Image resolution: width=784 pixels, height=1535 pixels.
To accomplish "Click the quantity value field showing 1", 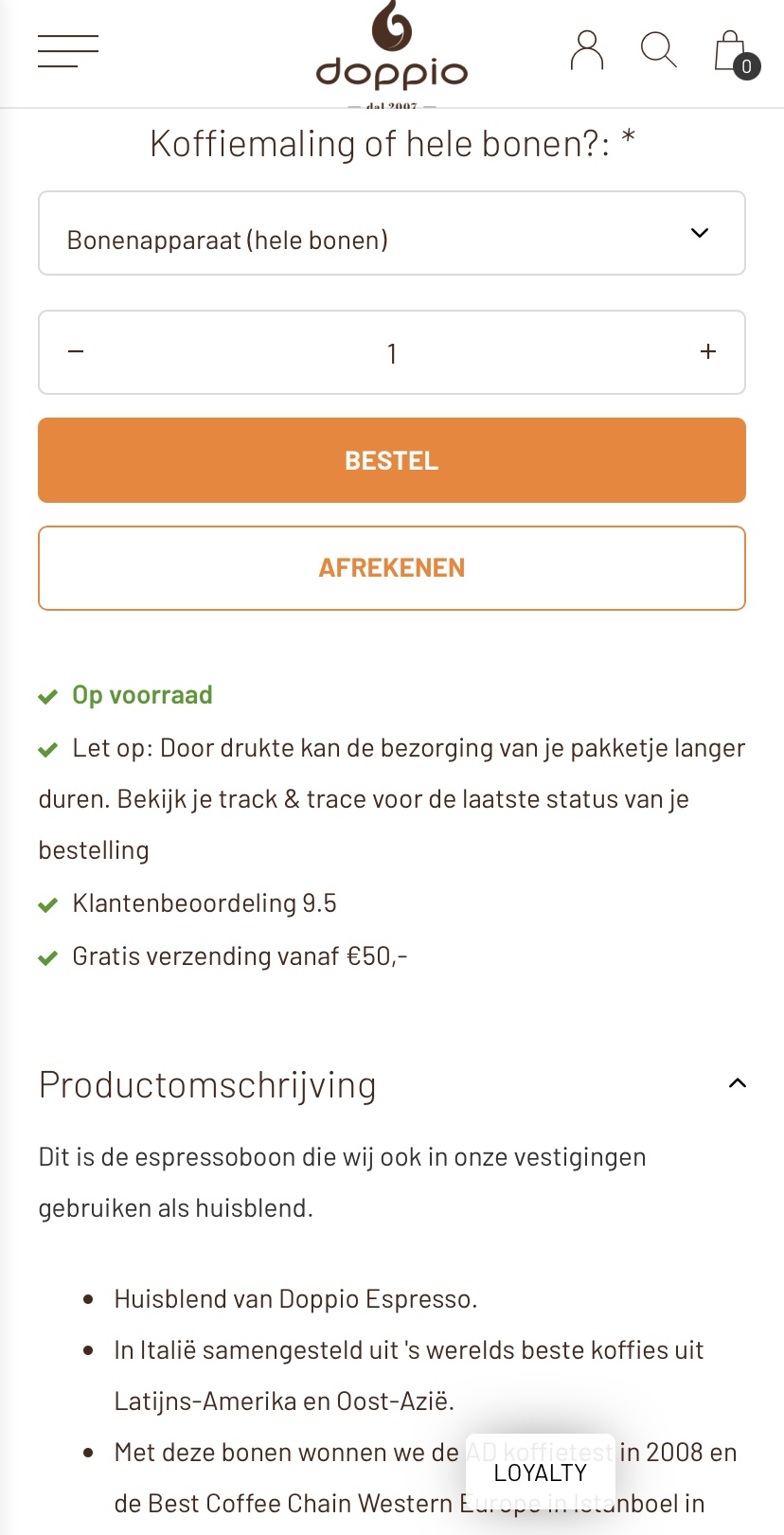I will pos(391,352).
